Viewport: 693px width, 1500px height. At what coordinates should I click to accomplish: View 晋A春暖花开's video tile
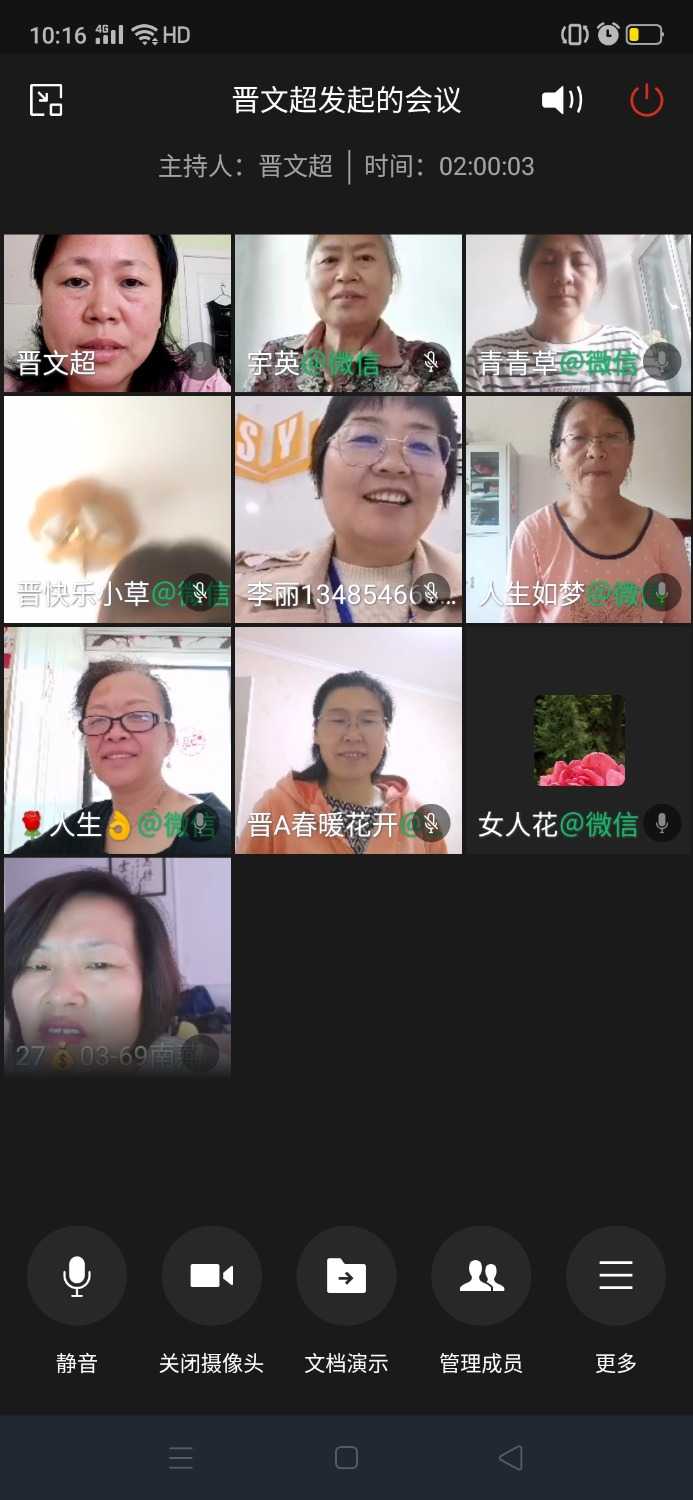pos(348,740)
